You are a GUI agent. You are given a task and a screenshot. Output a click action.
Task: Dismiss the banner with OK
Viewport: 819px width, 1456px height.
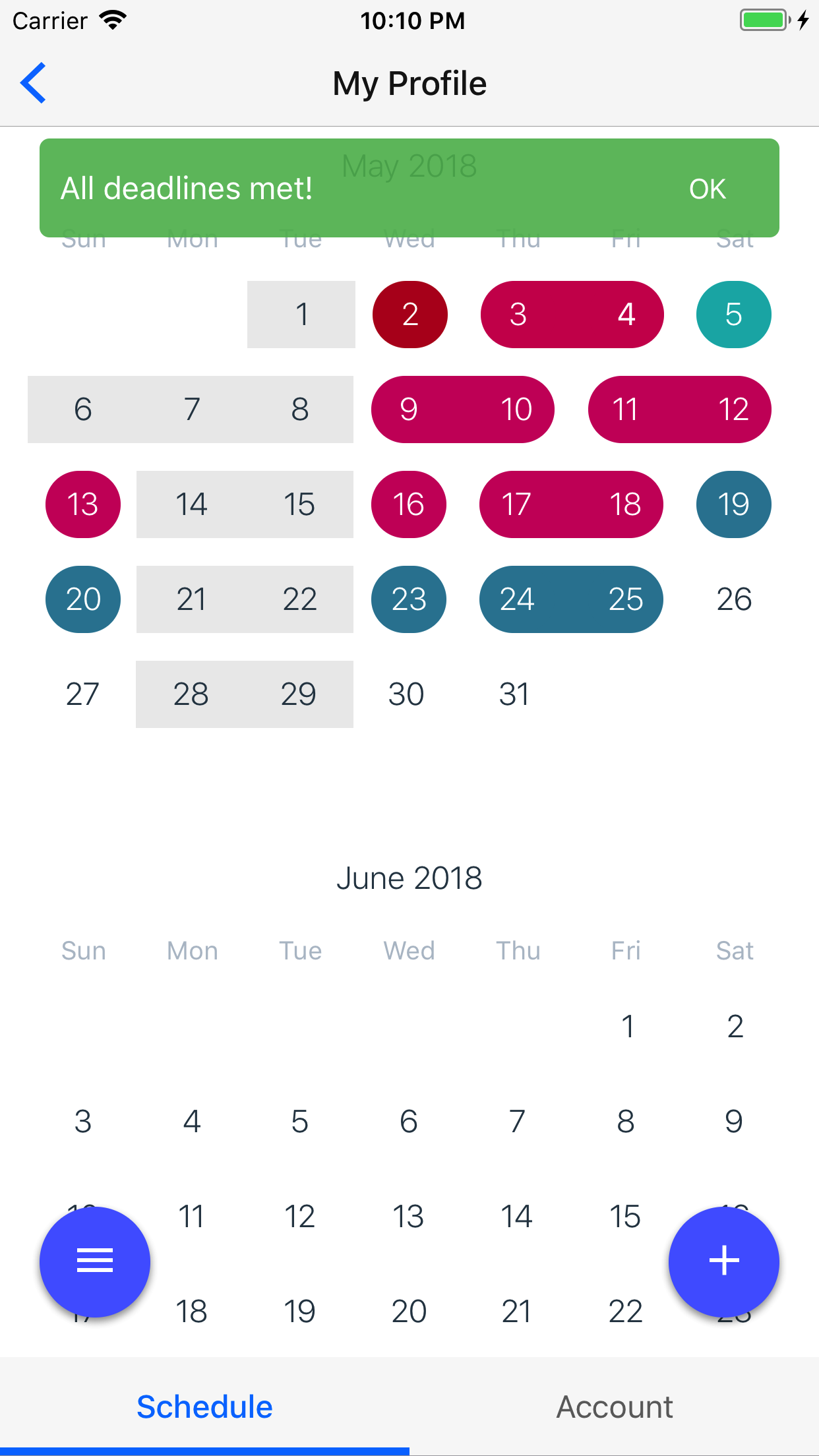point(707,189)
